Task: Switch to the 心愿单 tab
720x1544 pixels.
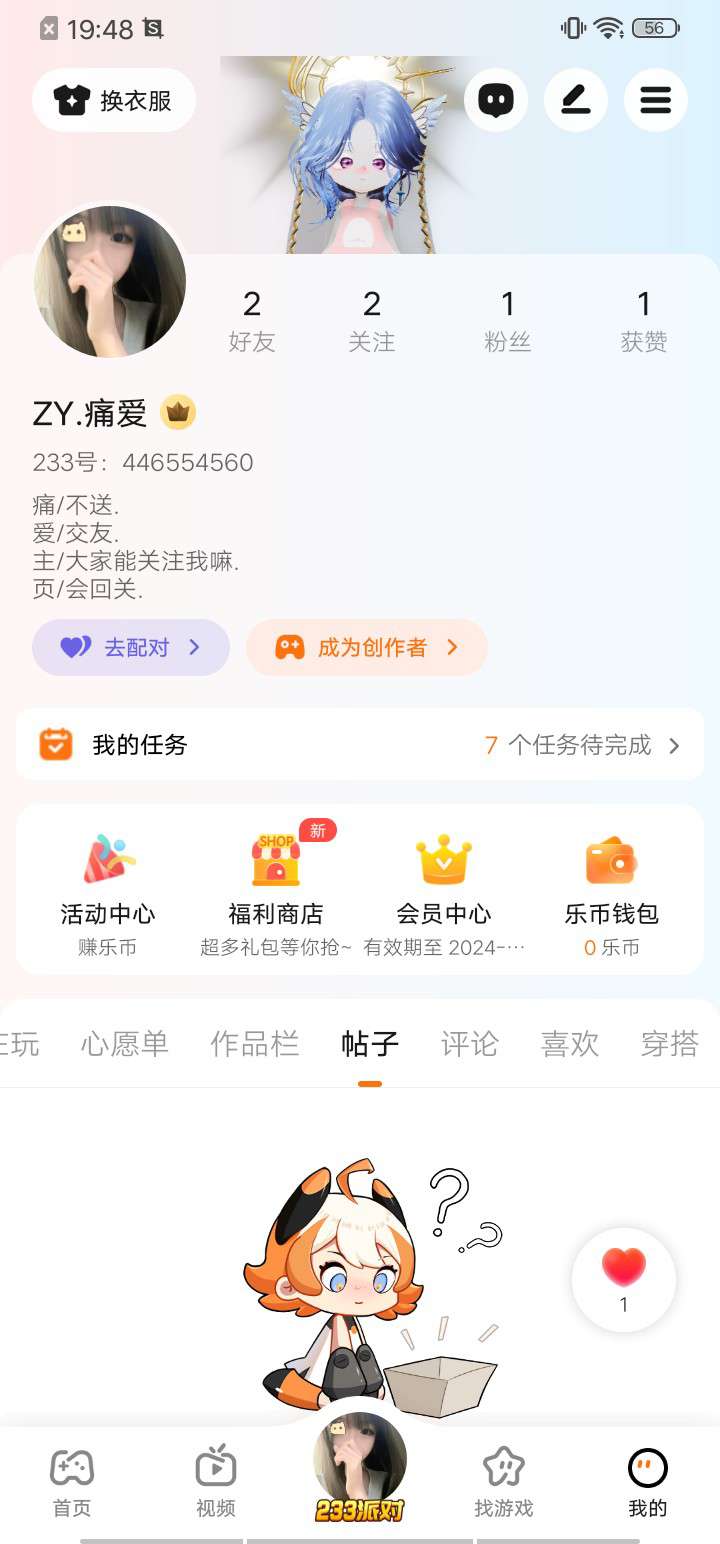Action: click(125, 1044)
